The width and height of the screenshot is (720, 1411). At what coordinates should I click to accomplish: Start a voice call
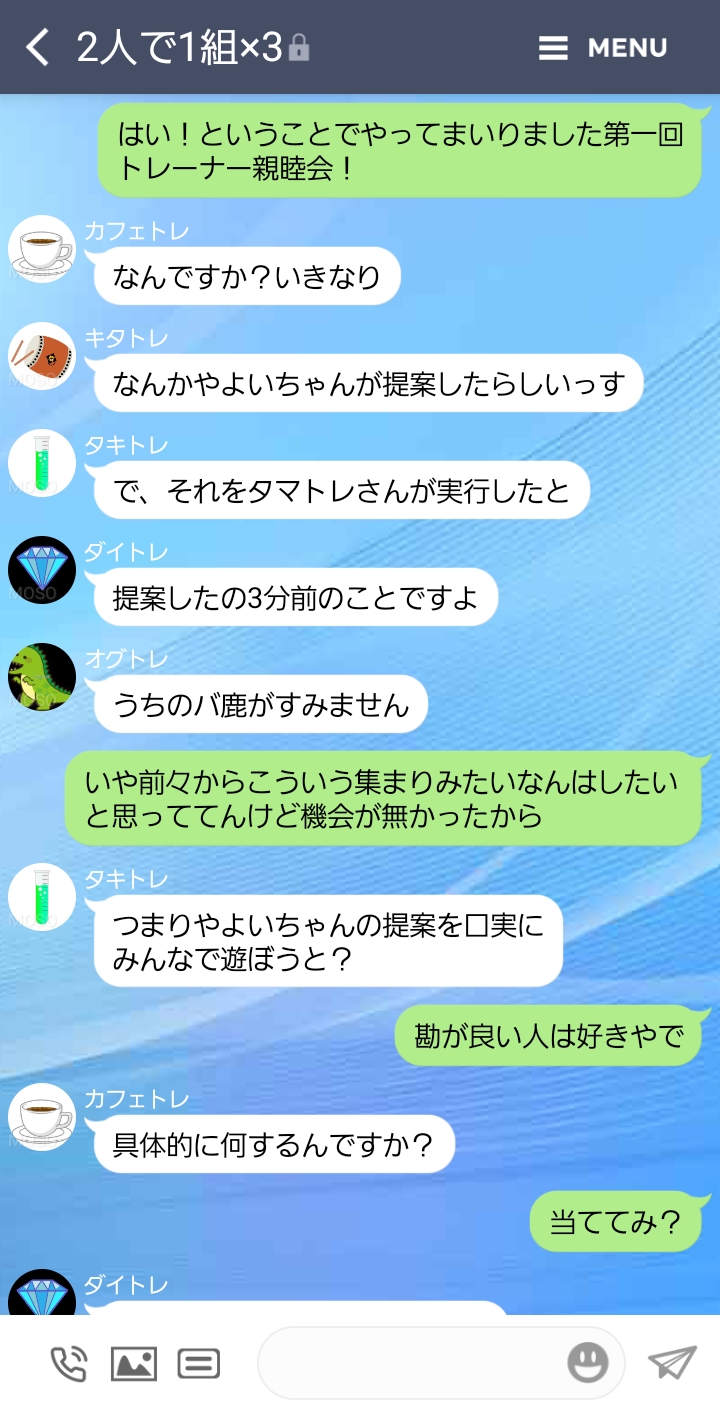point(69,1363)
